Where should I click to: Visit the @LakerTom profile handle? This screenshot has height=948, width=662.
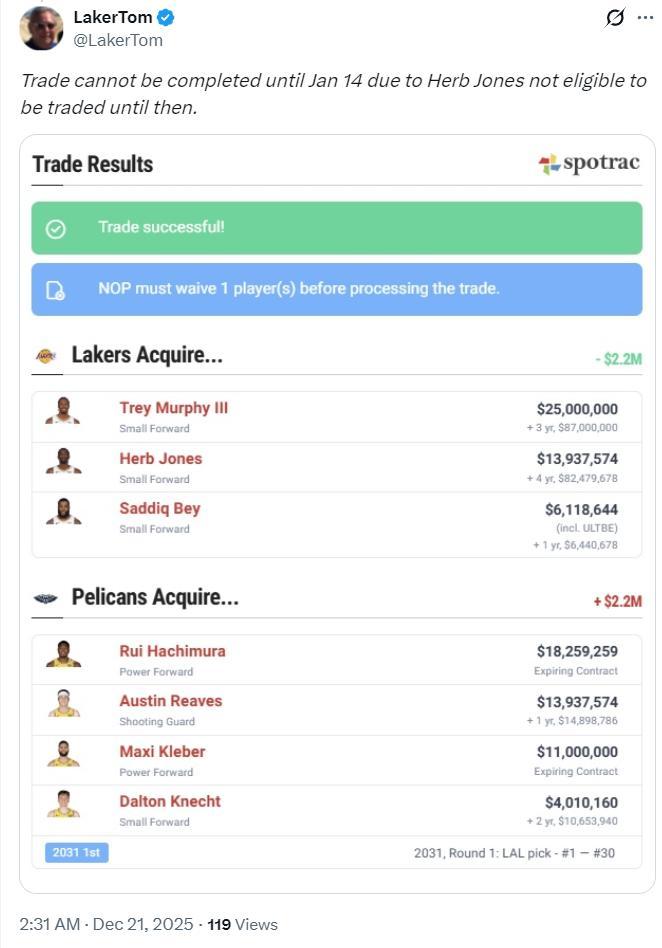118,40
